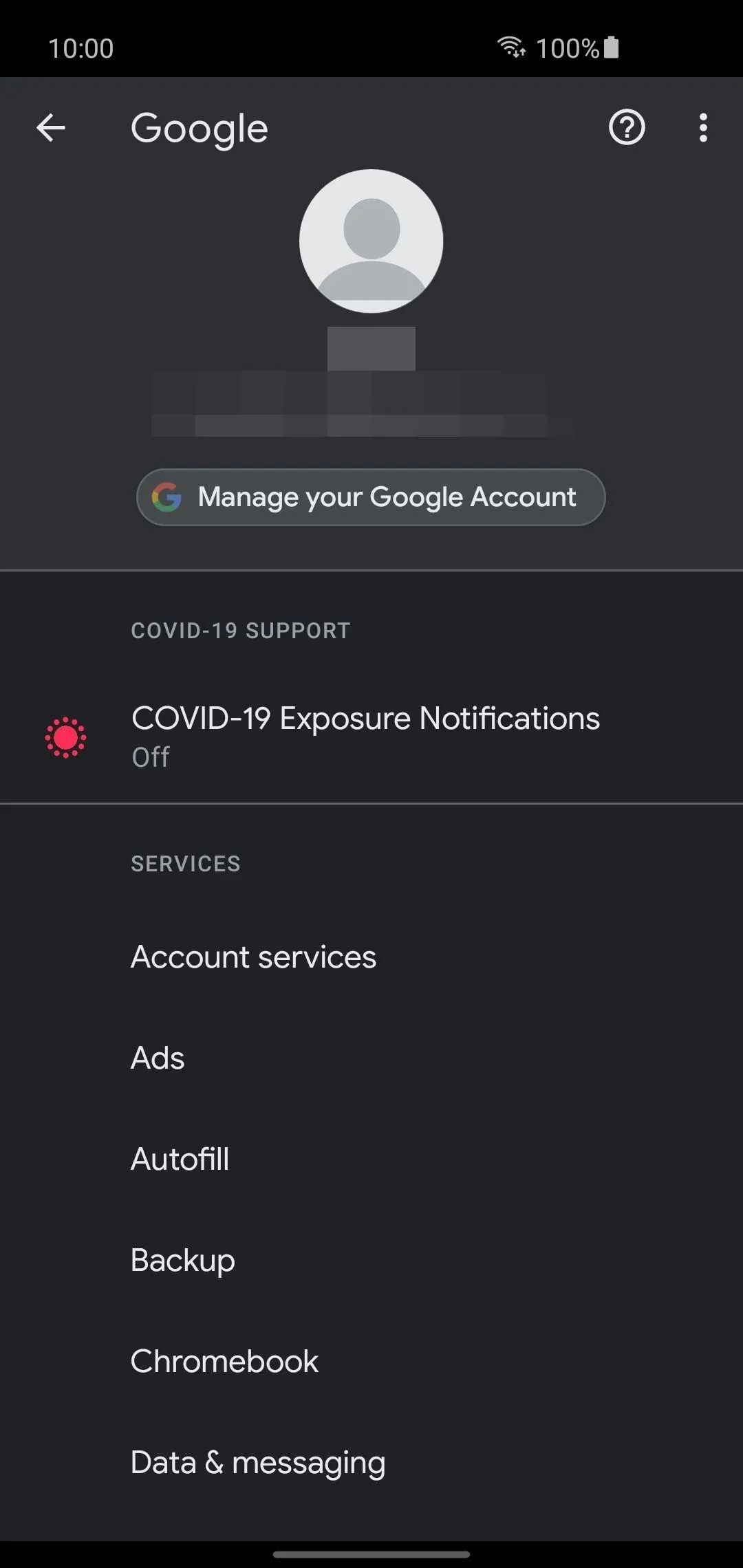743x1568 pixels.
Task: Open the three-dot overflow menu
Action: point(703,128)
